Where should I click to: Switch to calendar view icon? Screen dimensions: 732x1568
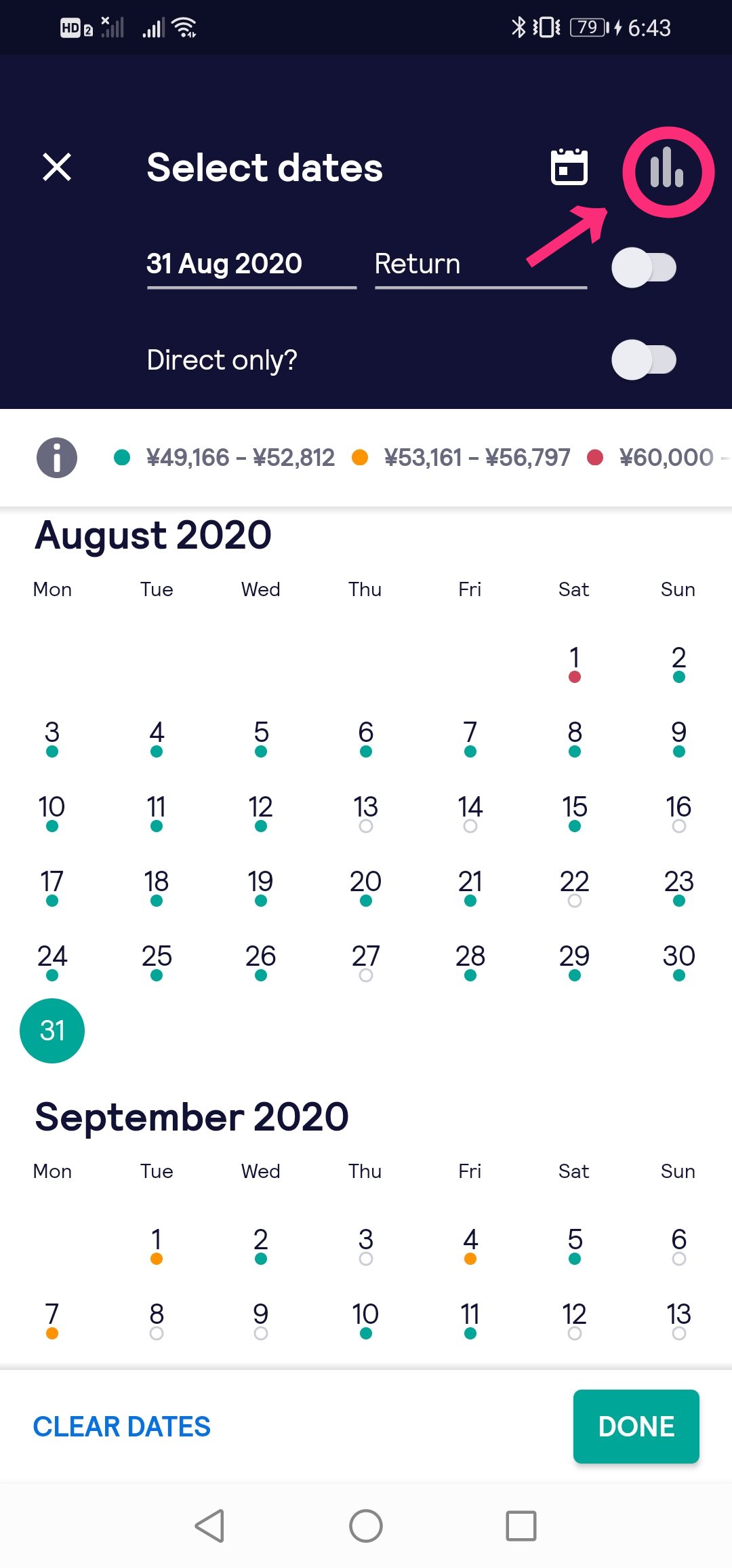click(x=569, y=167)
